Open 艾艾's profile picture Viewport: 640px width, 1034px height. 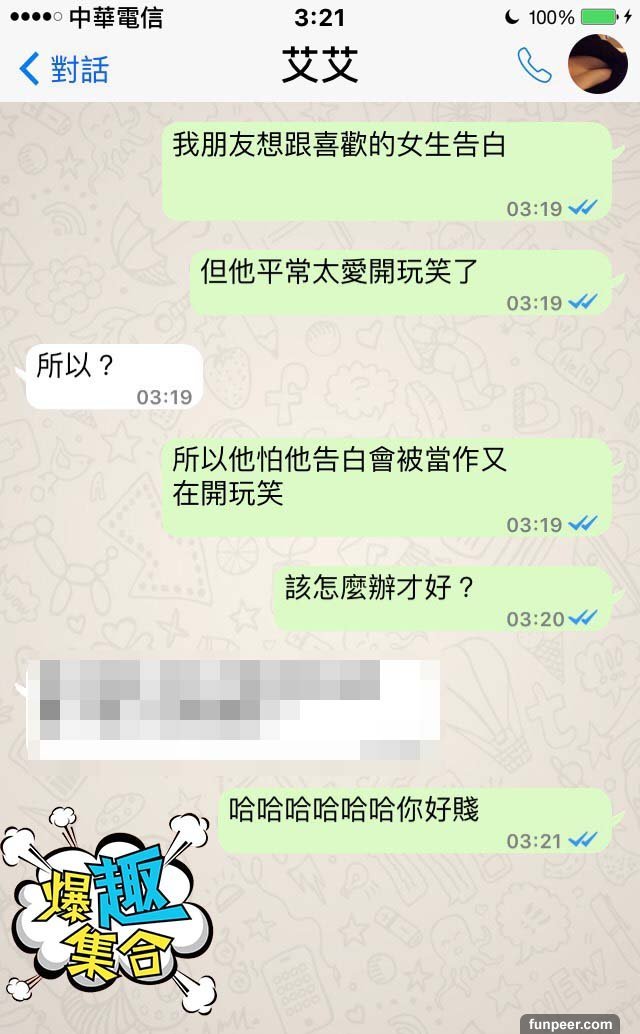coord(597,64)
